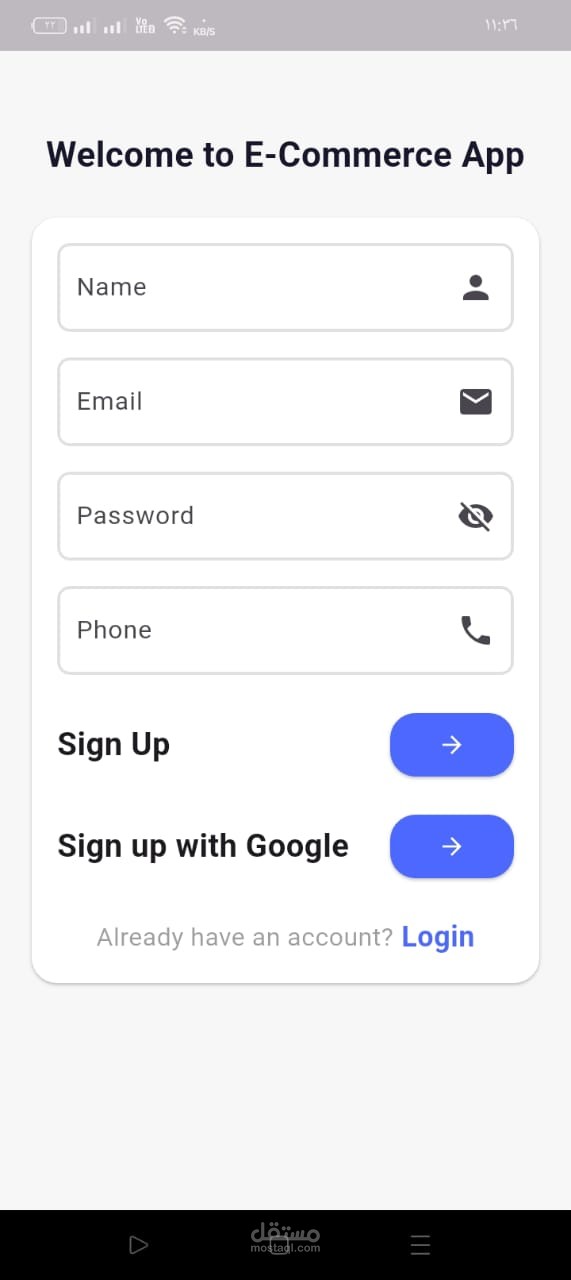Select the Password field
The image size is (571, 1280).
(285, 516)
